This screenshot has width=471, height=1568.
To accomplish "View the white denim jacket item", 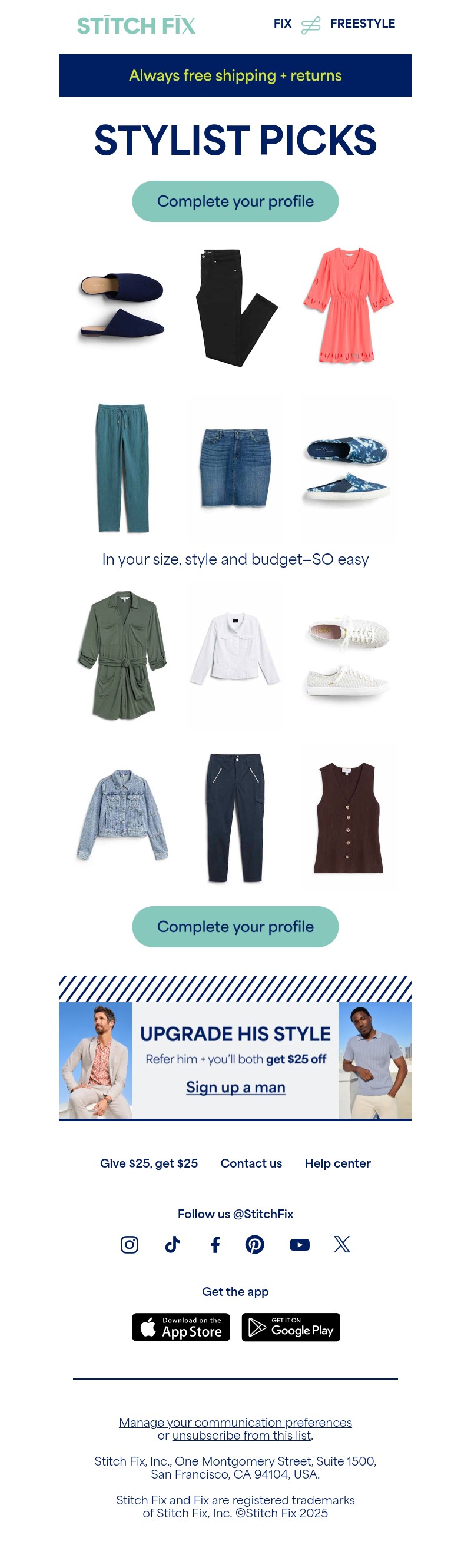I will tap(235, 657).
